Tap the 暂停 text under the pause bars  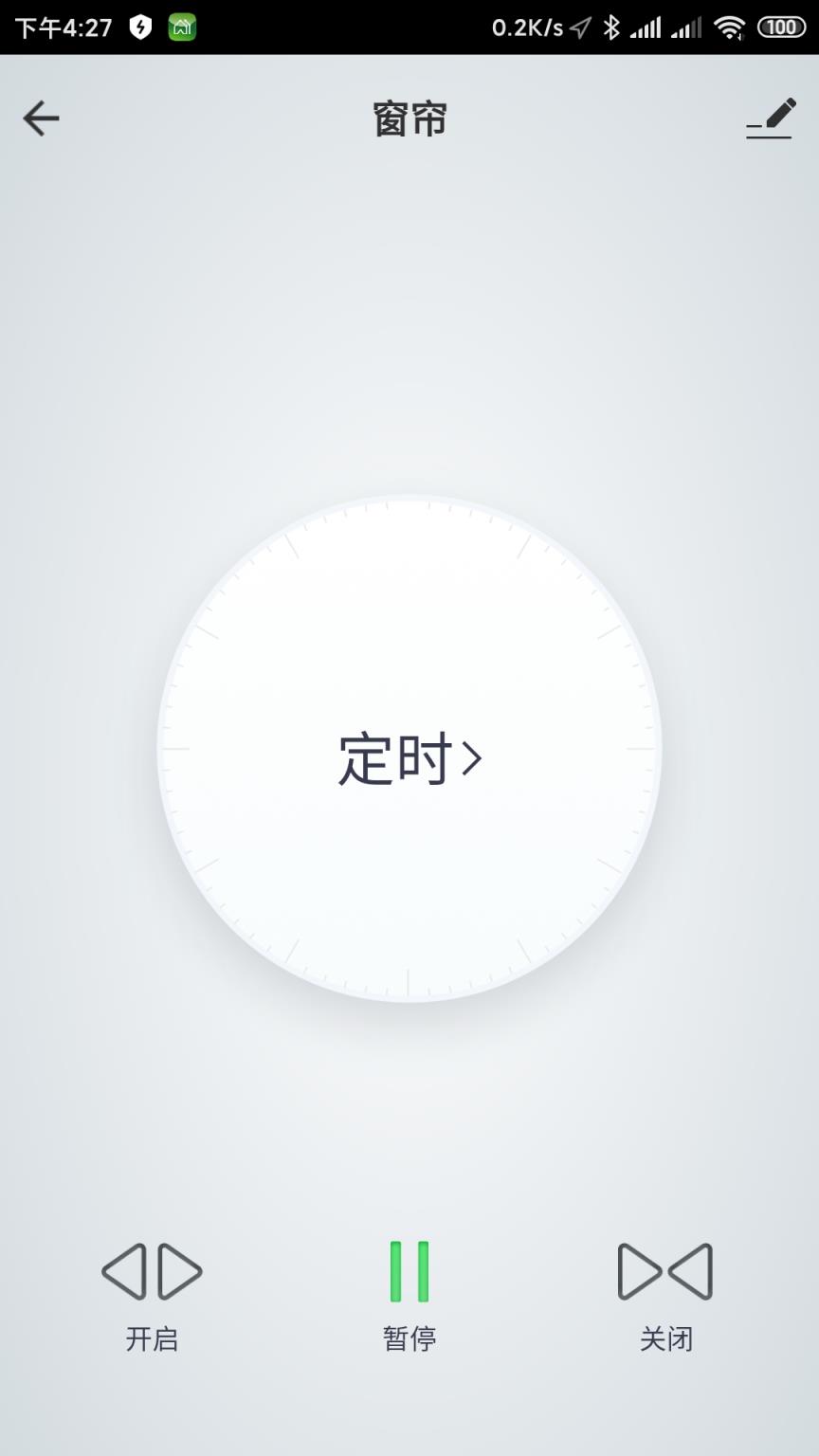click(x=409, y=1339)
